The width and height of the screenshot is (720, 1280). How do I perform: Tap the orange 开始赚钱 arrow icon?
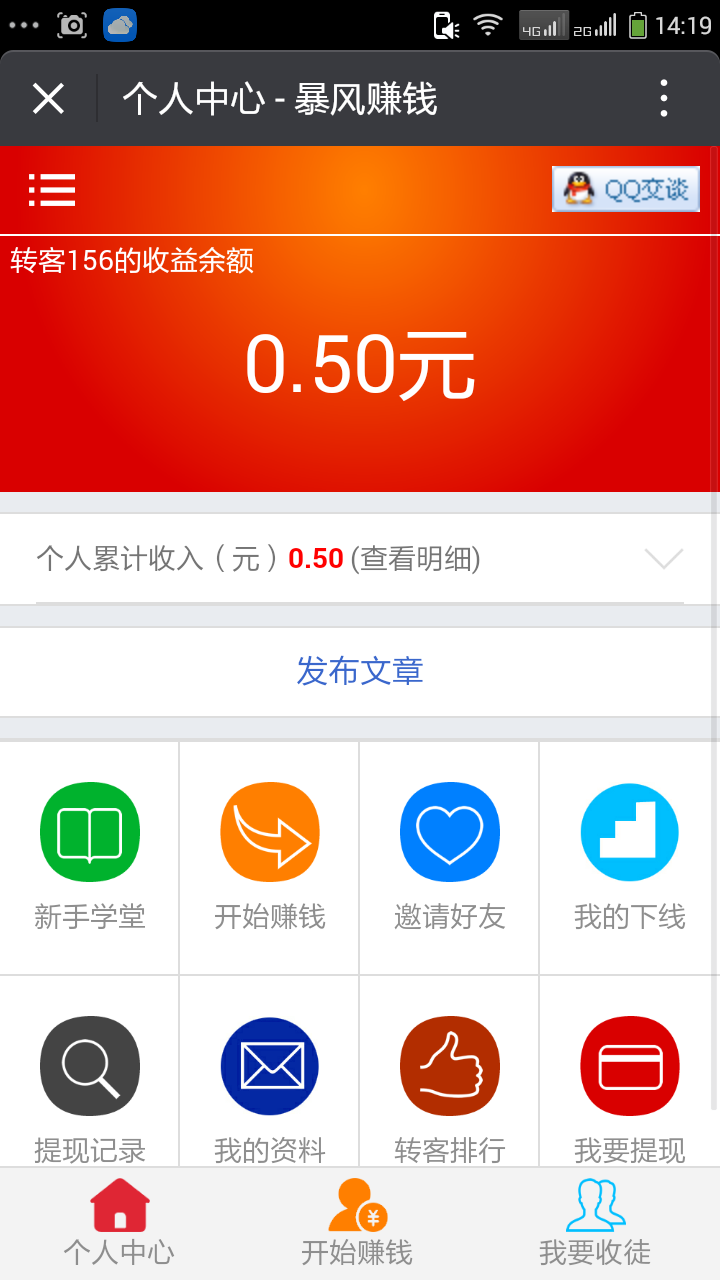tap(269, 831)
